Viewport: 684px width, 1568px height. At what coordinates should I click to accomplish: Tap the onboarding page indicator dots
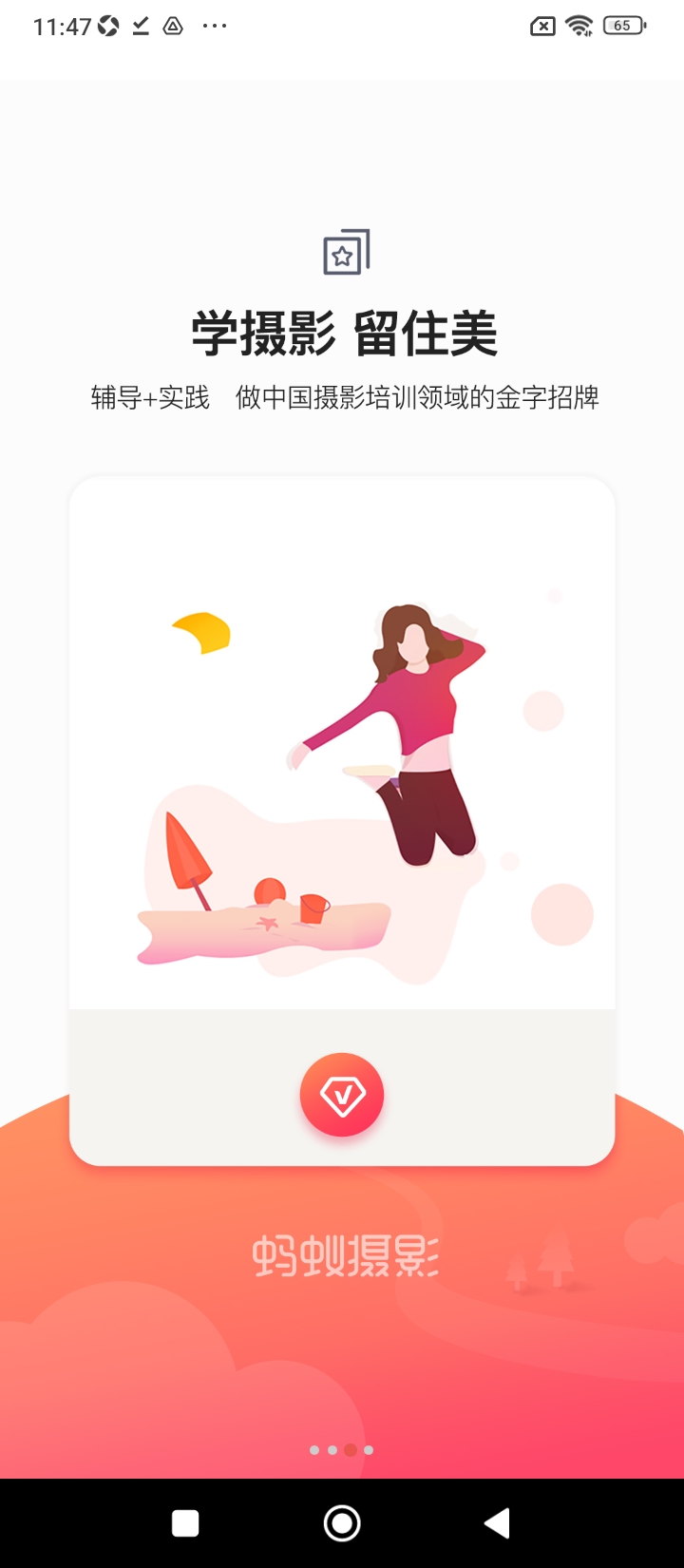pos(342,1450)
